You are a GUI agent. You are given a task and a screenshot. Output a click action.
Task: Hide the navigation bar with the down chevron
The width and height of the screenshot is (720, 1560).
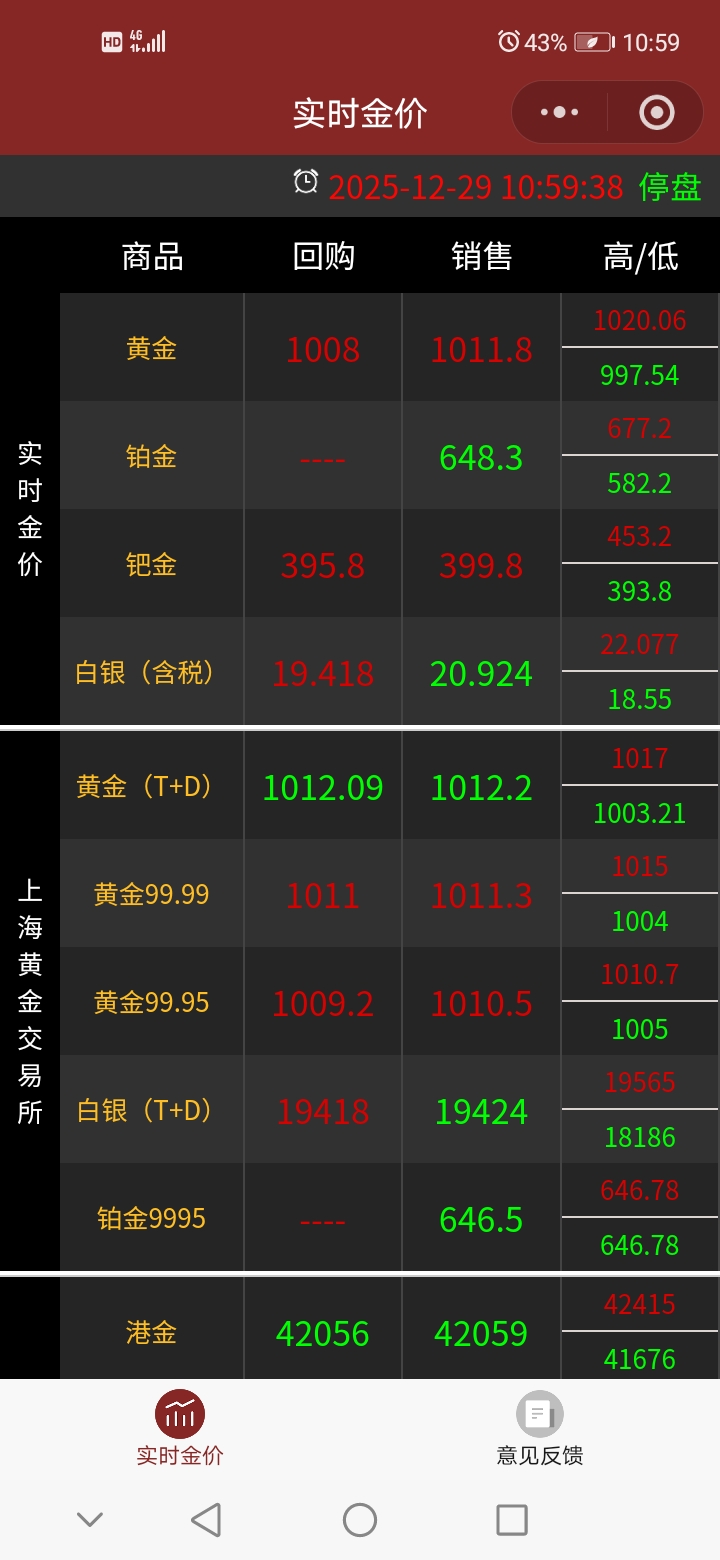pyautogui.click(x=90, y=1520)
